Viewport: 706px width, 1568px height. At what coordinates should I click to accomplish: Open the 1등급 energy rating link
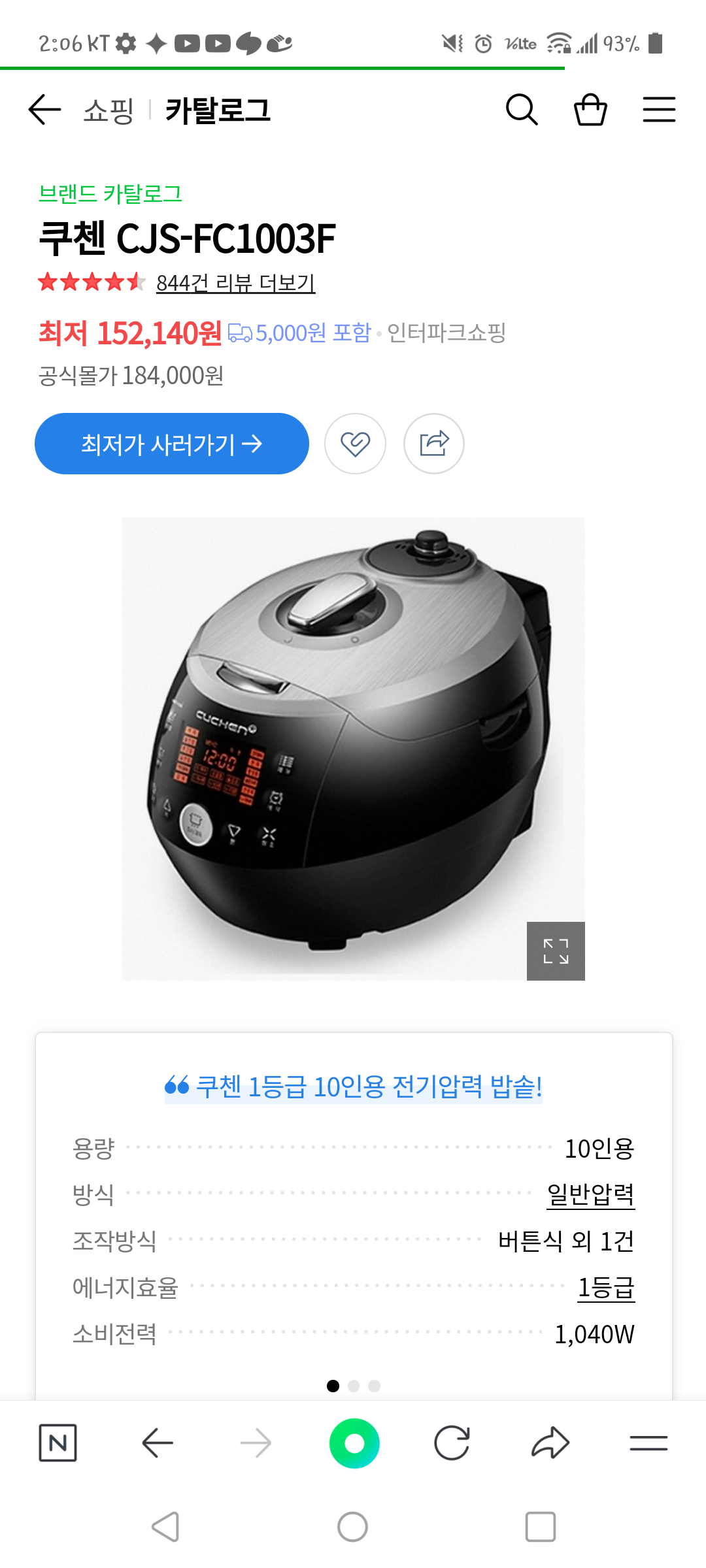606,1288
